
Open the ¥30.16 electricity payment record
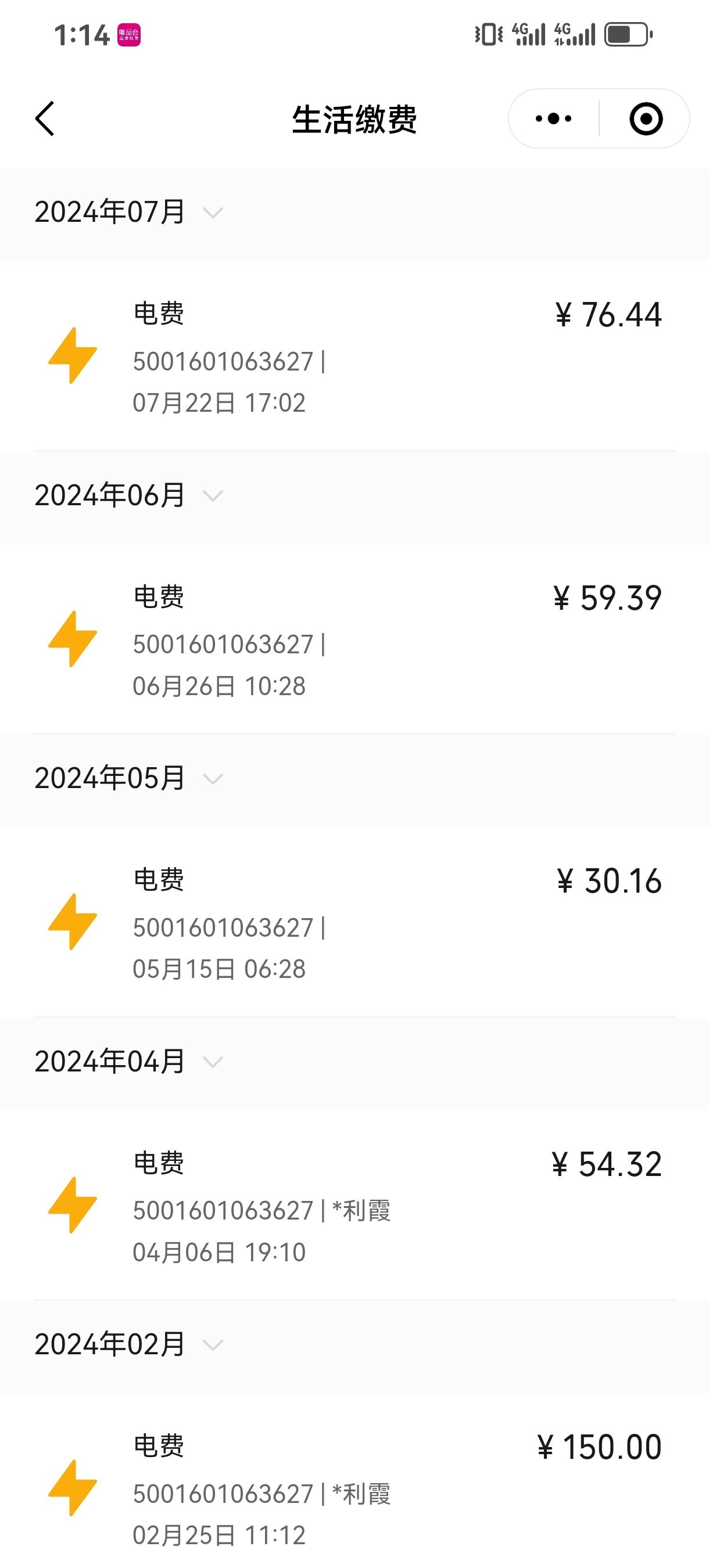354,922
